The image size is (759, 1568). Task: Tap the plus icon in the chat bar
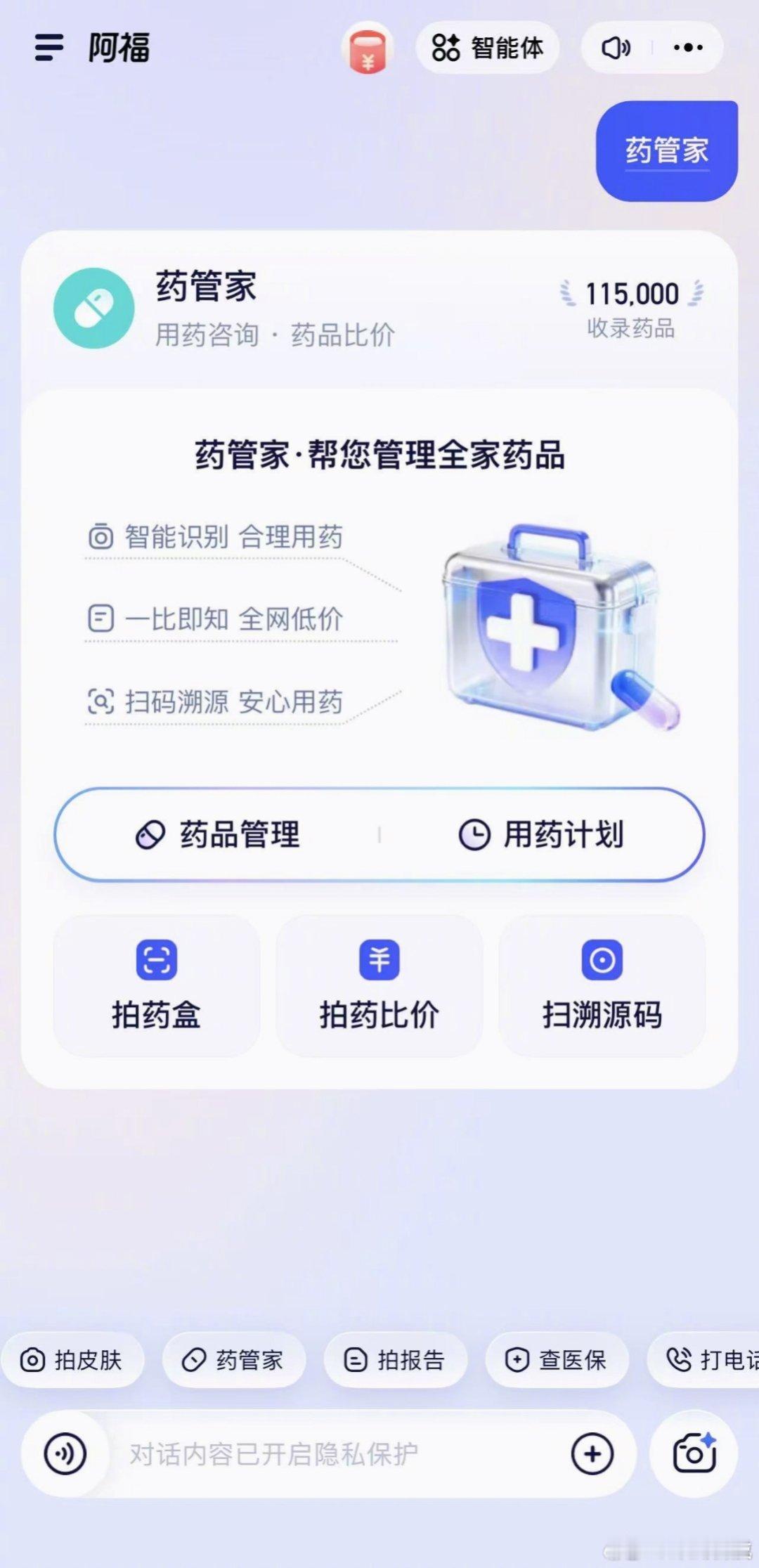592,1453
